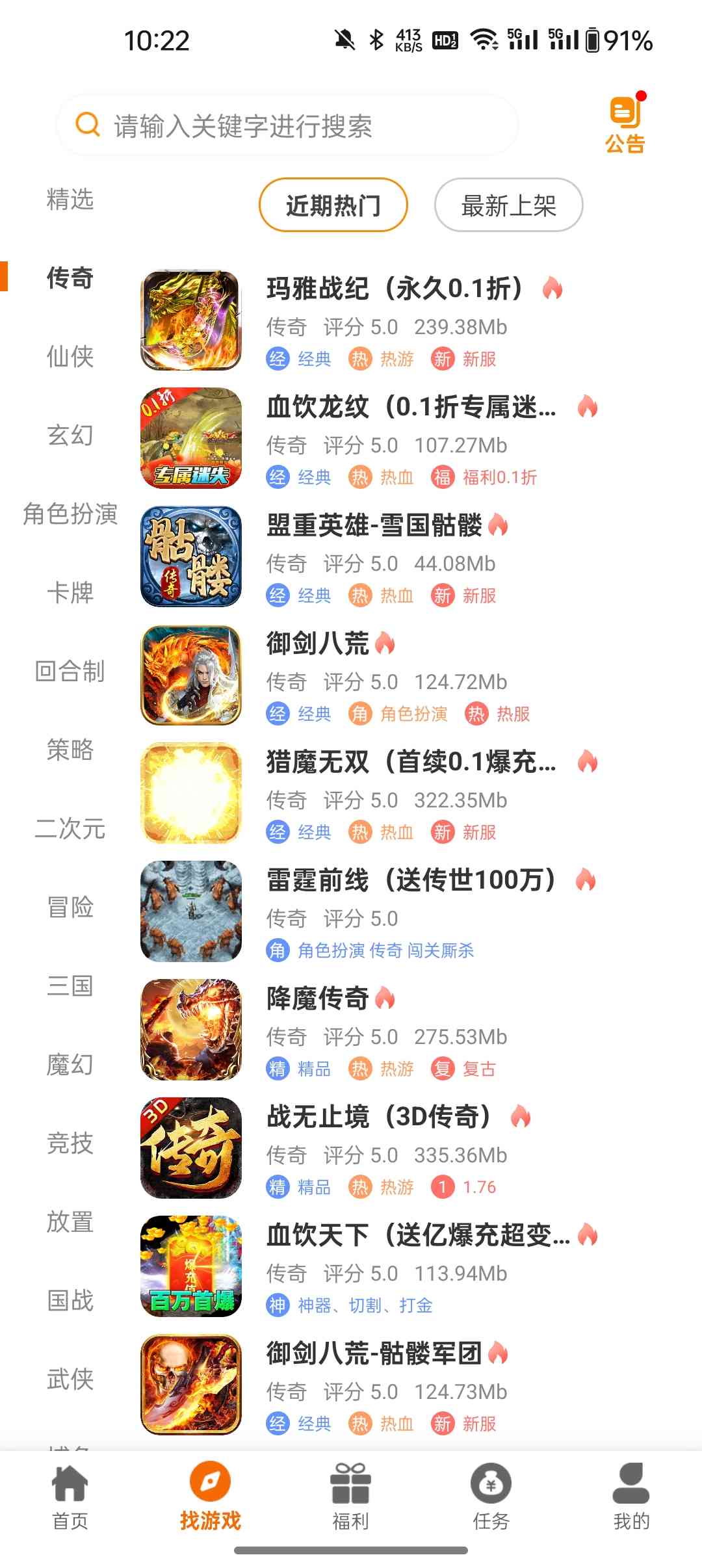Open 御剑八荒-骷髅军团 game

pos(374,1354)
